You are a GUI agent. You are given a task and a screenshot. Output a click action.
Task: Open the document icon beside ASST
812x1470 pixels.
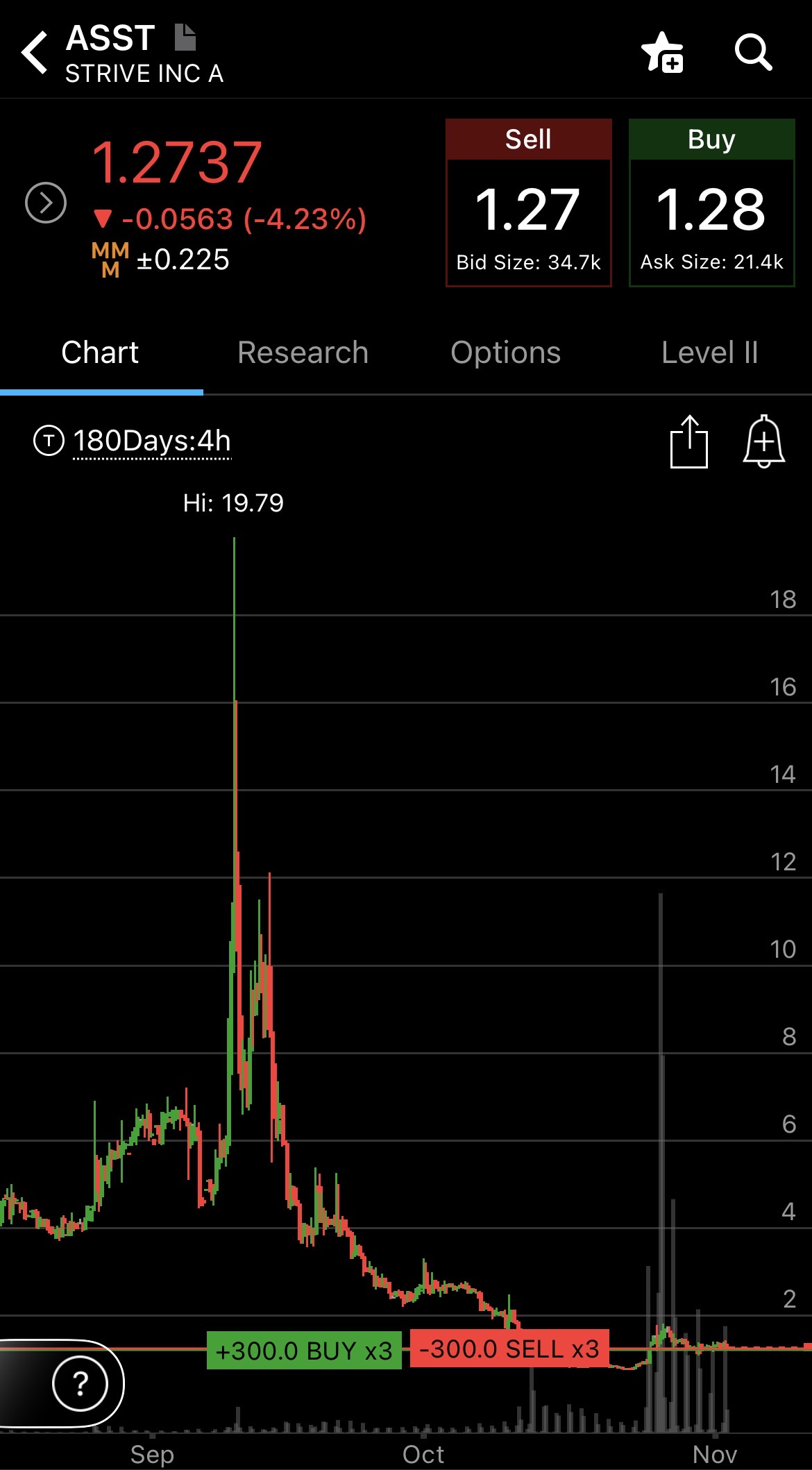[185, 37]
